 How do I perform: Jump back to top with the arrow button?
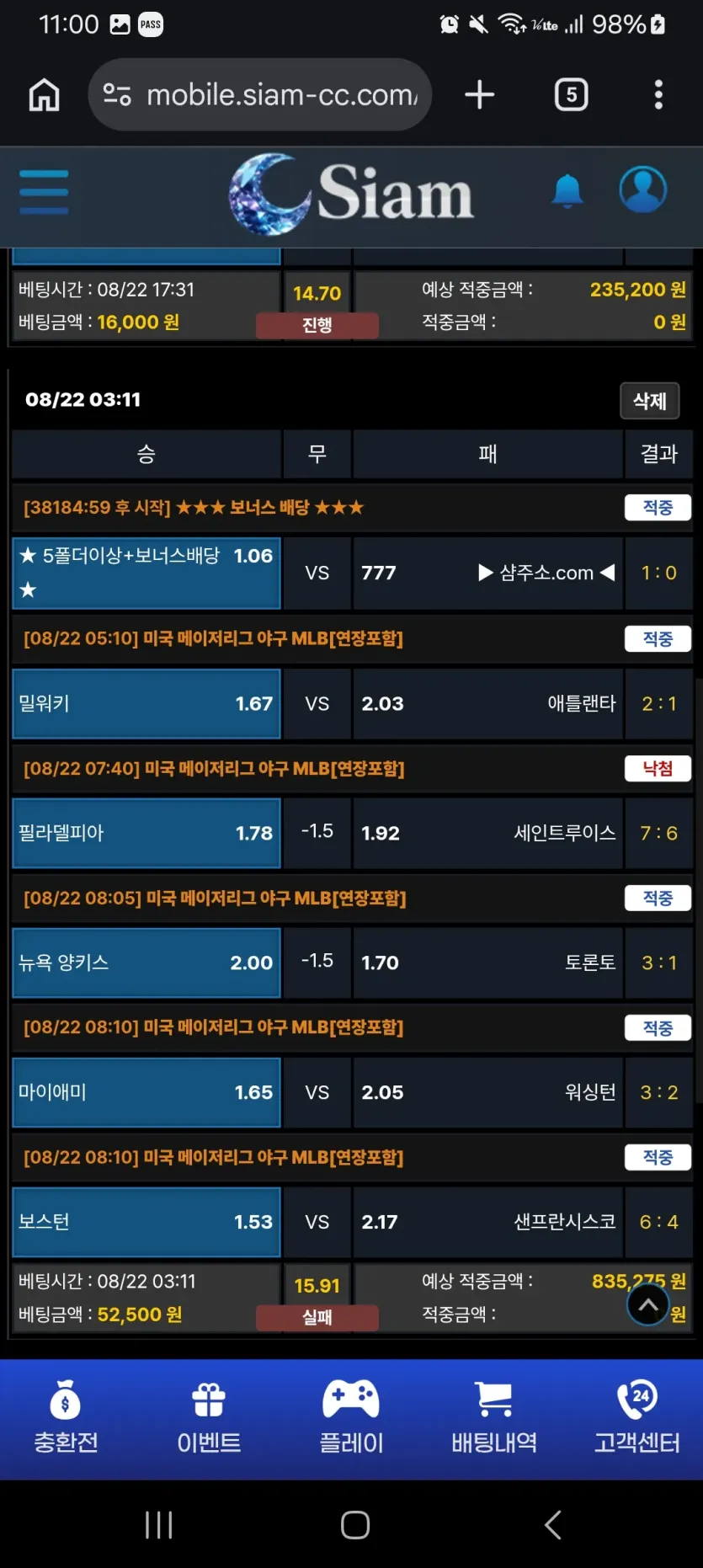(x=647, y=1306)
